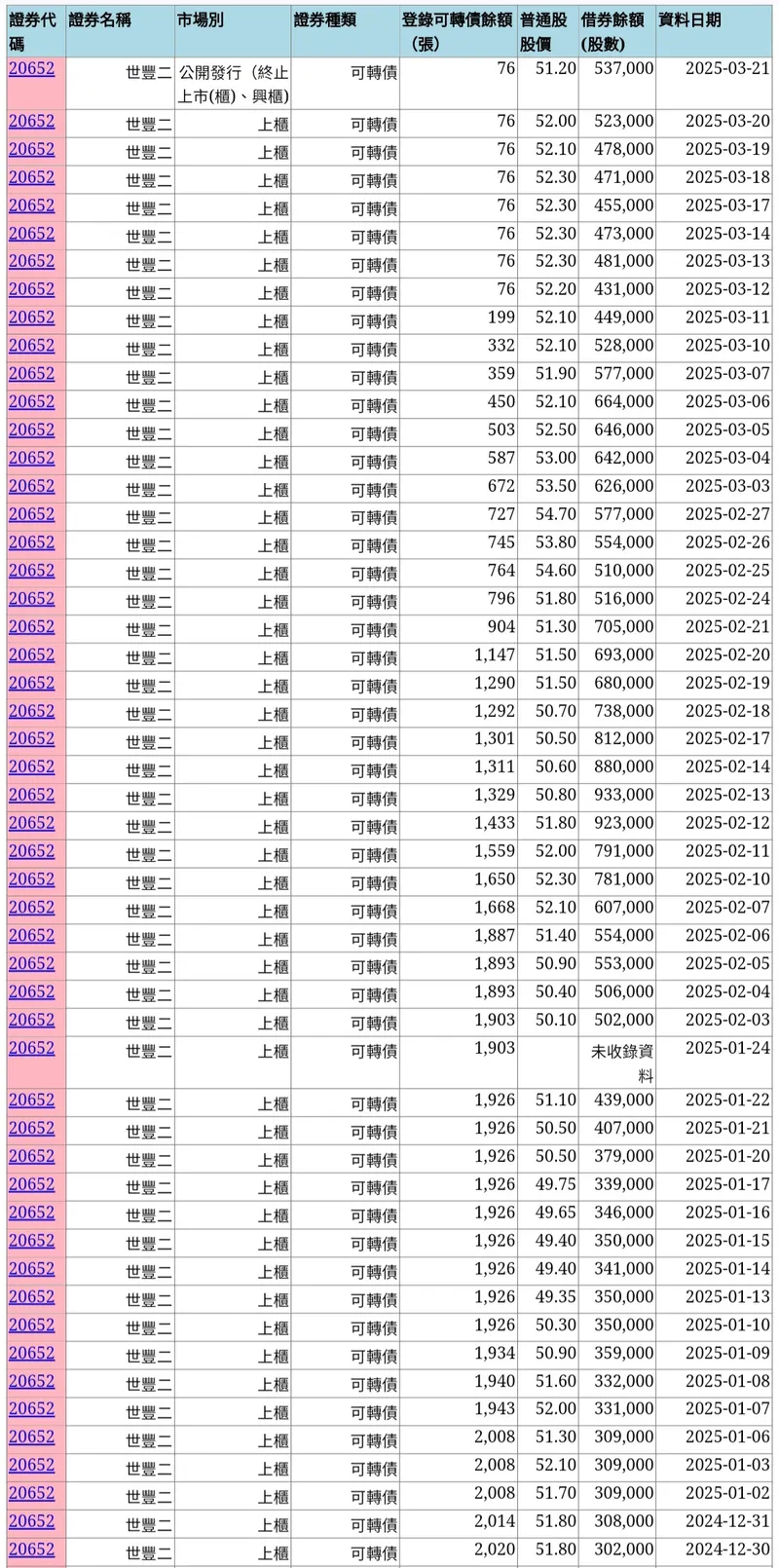Screen dimensions: 779x1568
Task: Open the 20652 link in the 2025-01-24 row
Action: [31, 1048]
